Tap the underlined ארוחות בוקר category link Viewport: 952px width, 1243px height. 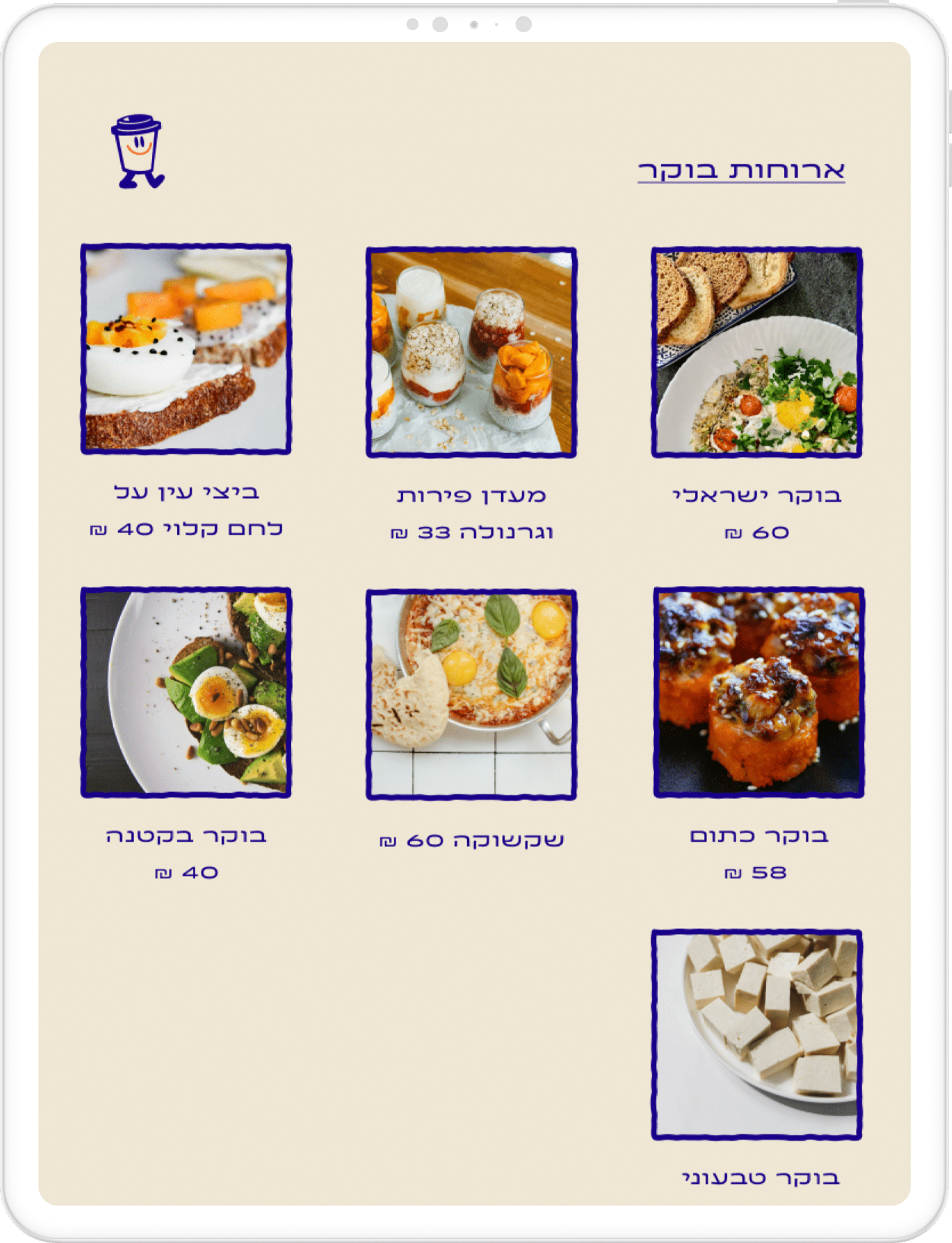point(741,171)
